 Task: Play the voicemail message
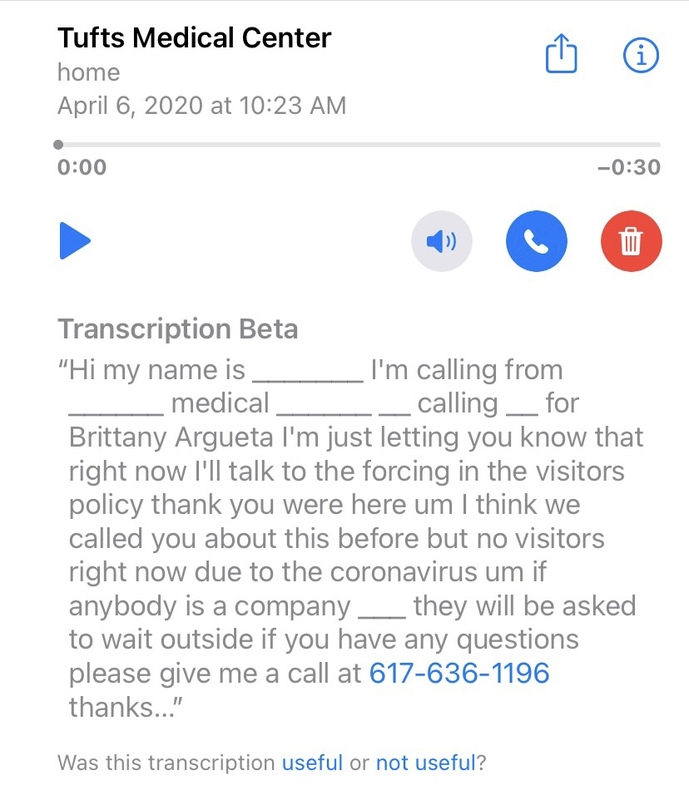click(75, 241)
